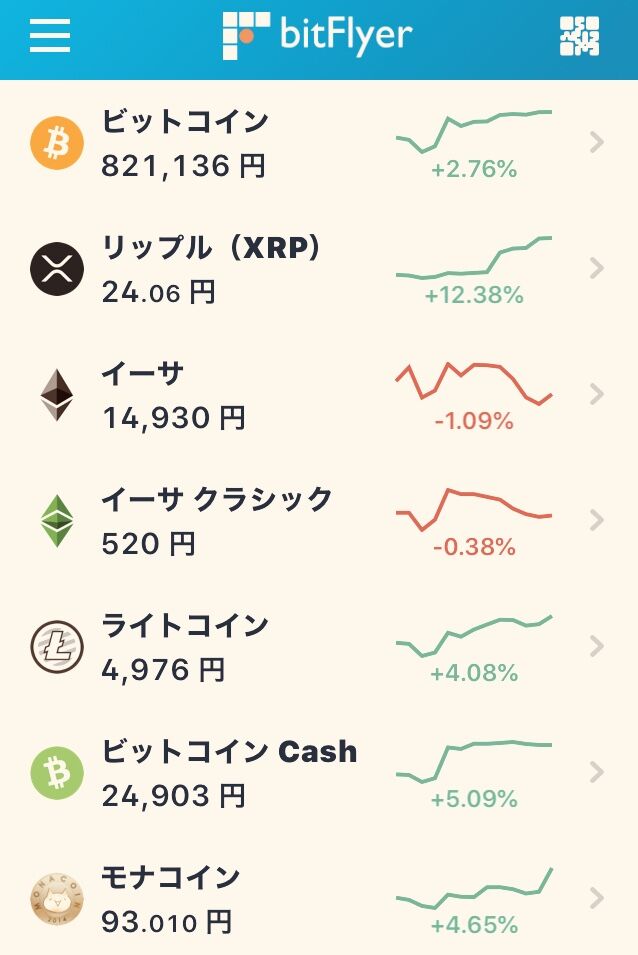View リップル (XRP) details
This screenshot has width=638, height=955.
click(318, 269)
